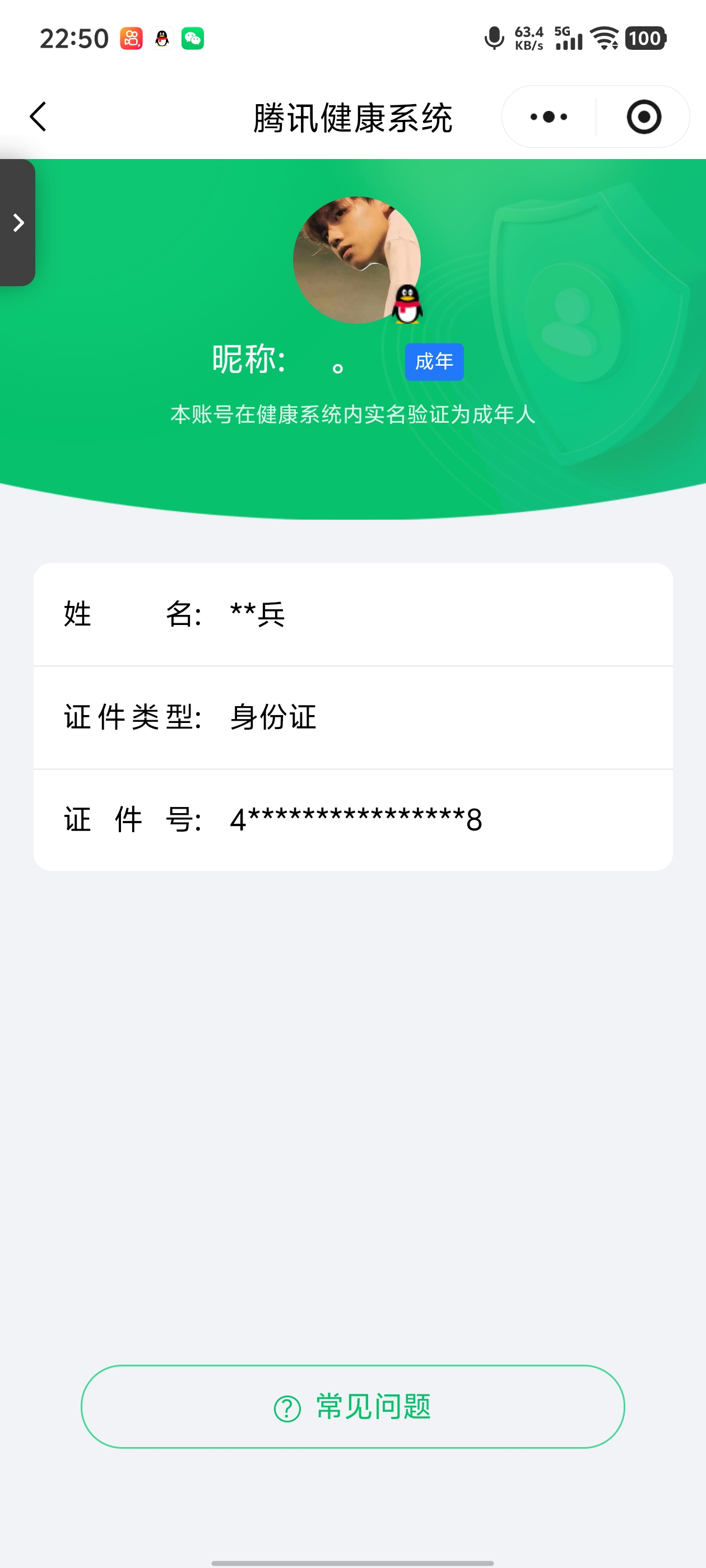Open the mini program three-dot menu

(x=548, y=116)
